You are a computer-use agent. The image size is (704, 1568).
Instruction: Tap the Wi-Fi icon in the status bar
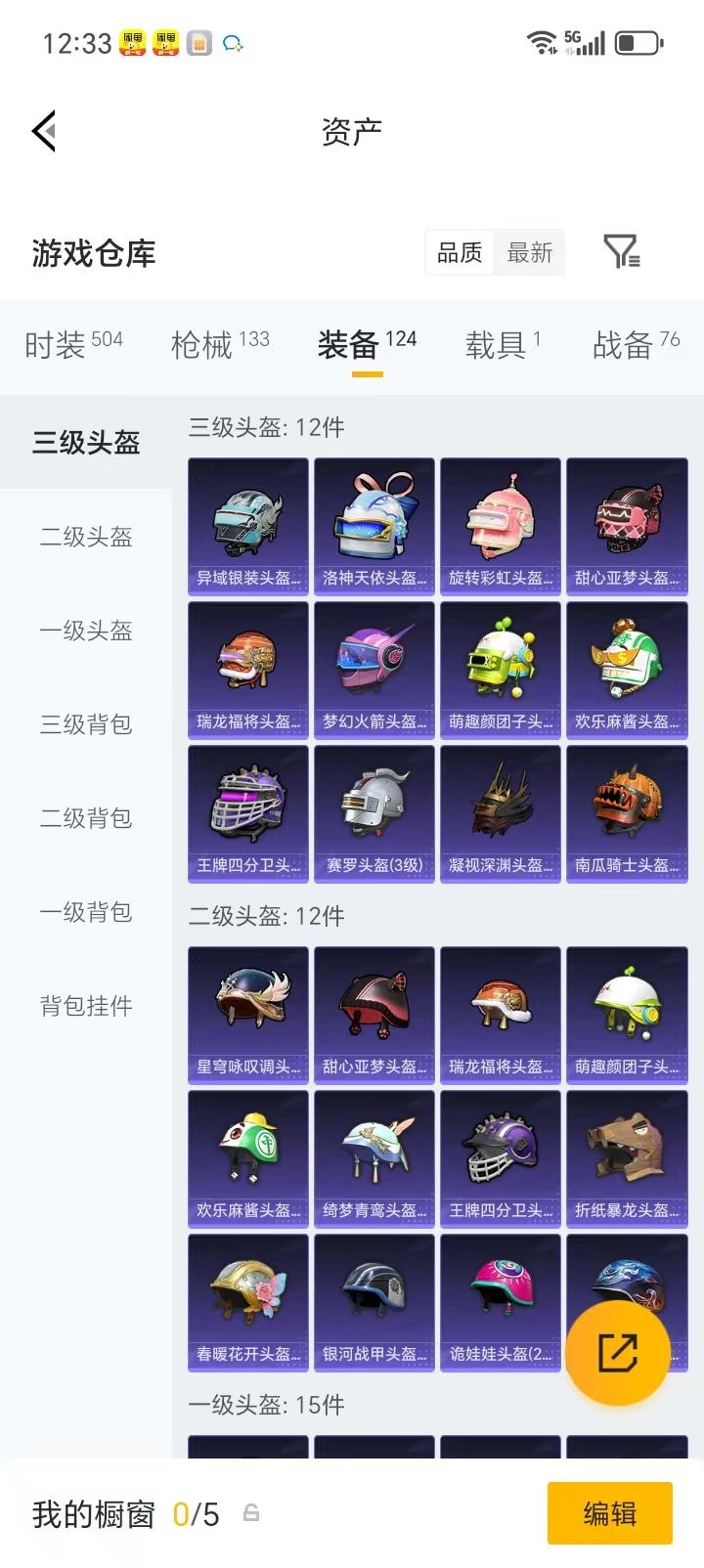539,43
